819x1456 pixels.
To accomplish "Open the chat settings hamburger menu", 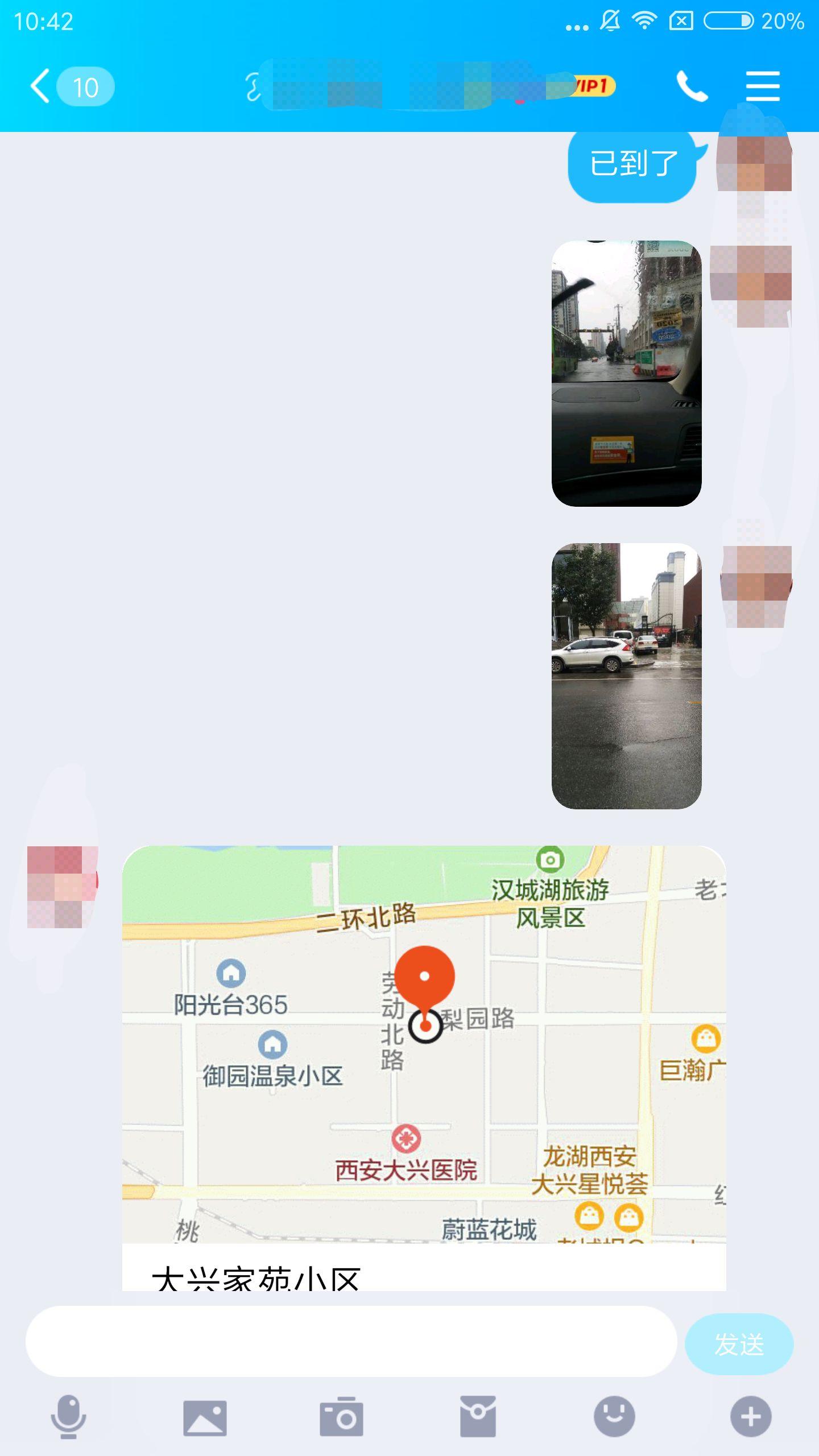I will tap(763, 86).
